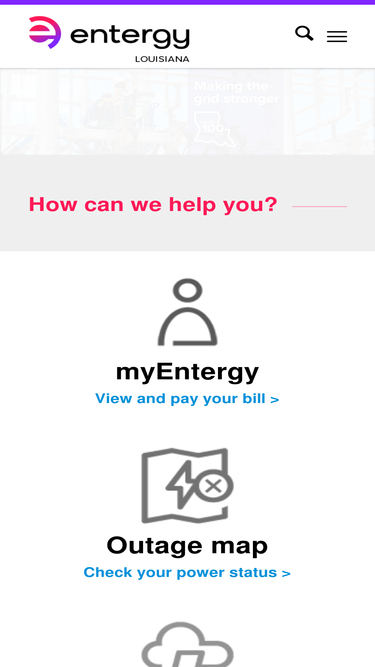Open "Check your power status" link

187,572
